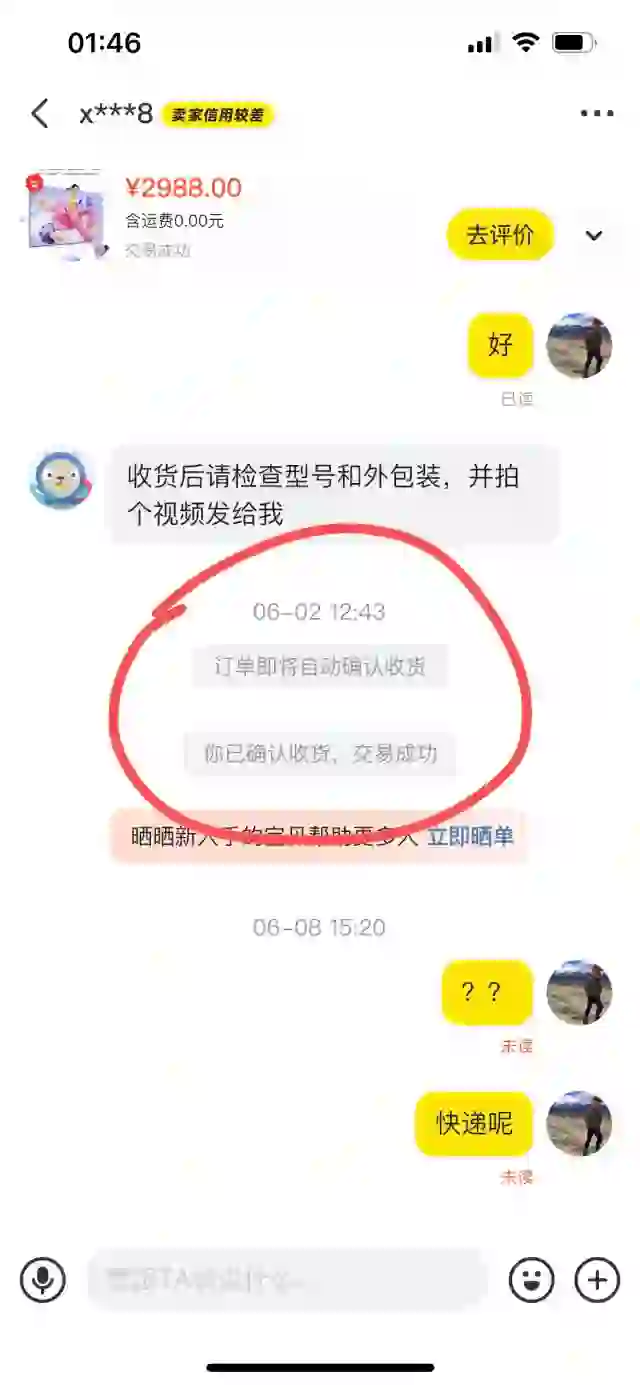Open the three-dot overflow menu

point(597,113)
